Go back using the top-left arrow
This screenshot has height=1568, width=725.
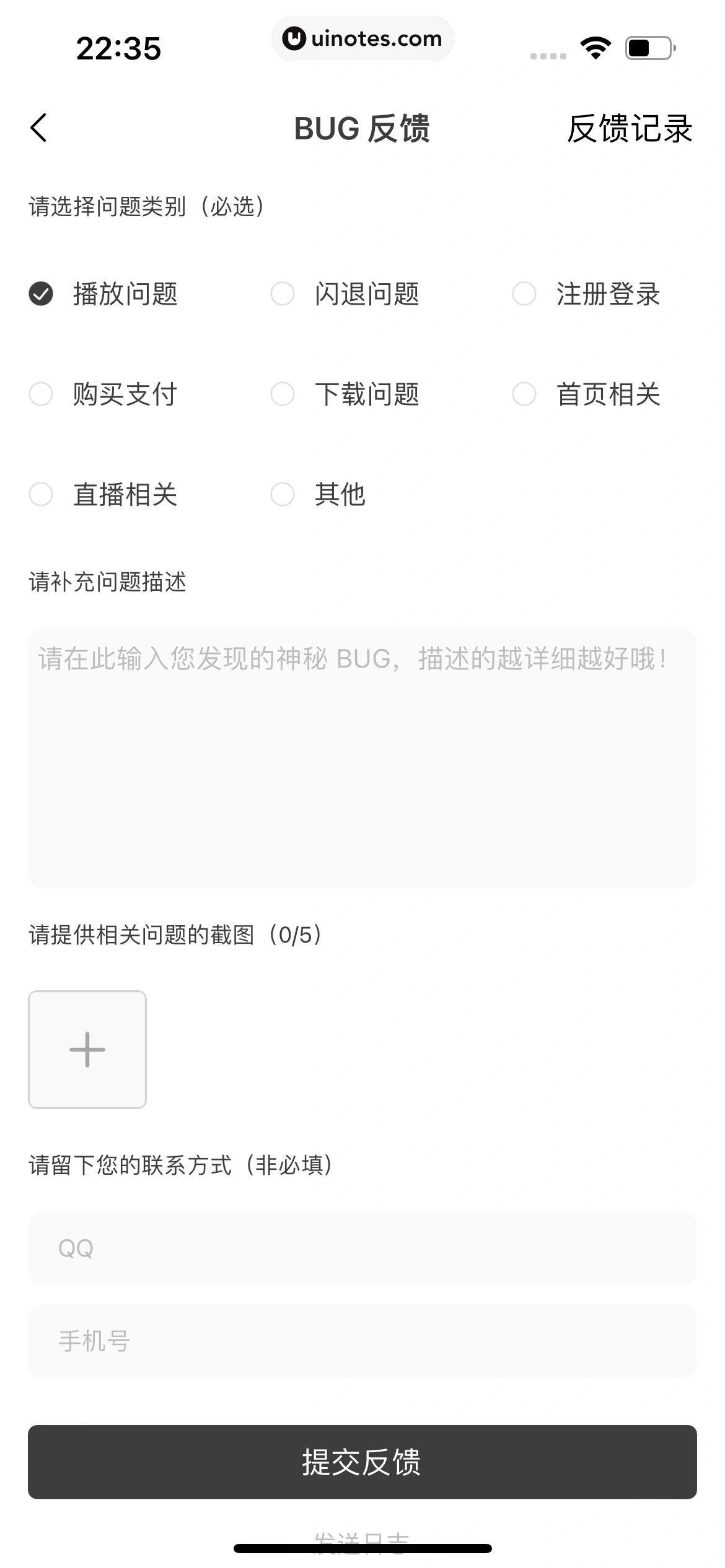(x=38, y=128)
